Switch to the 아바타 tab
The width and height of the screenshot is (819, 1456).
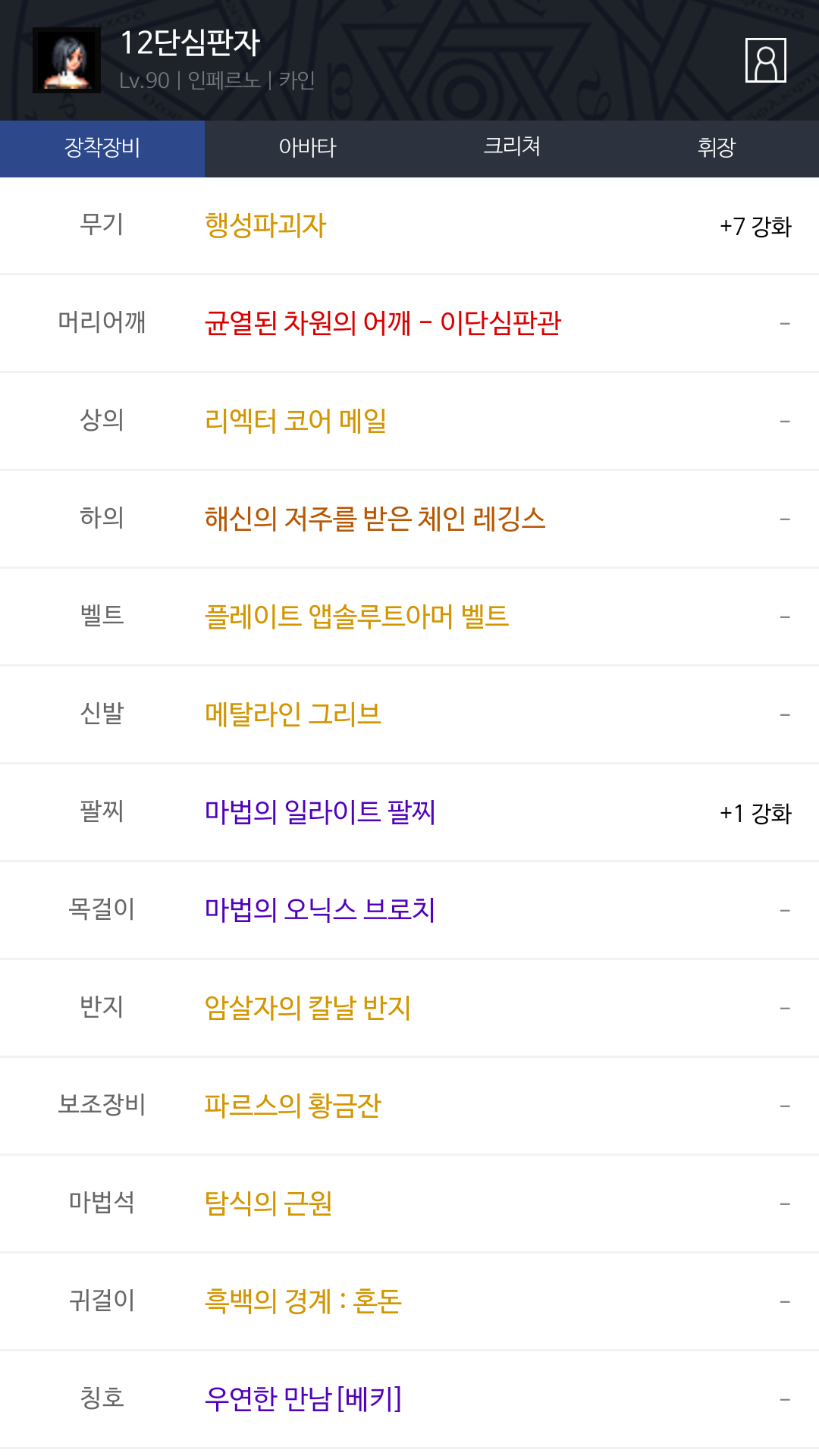[x=307, y=148]
